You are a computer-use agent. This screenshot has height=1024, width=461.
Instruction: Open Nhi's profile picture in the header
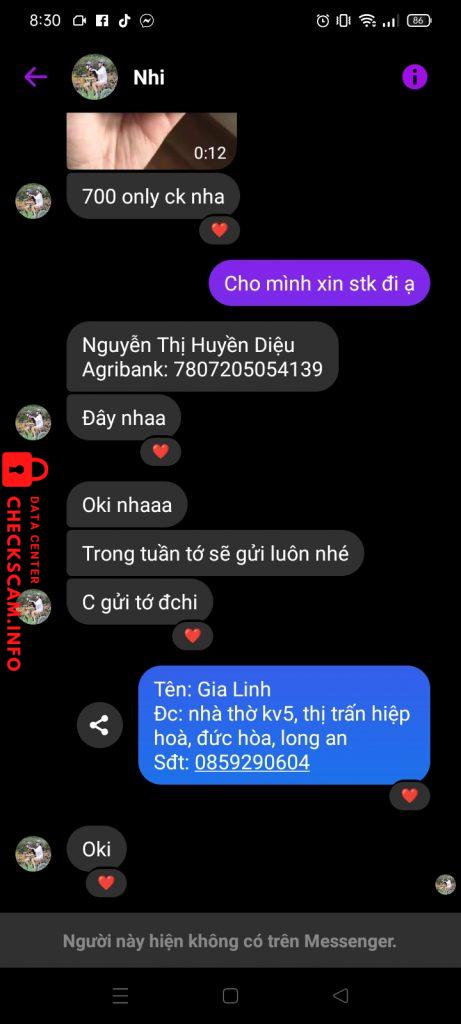coord(95,77)
